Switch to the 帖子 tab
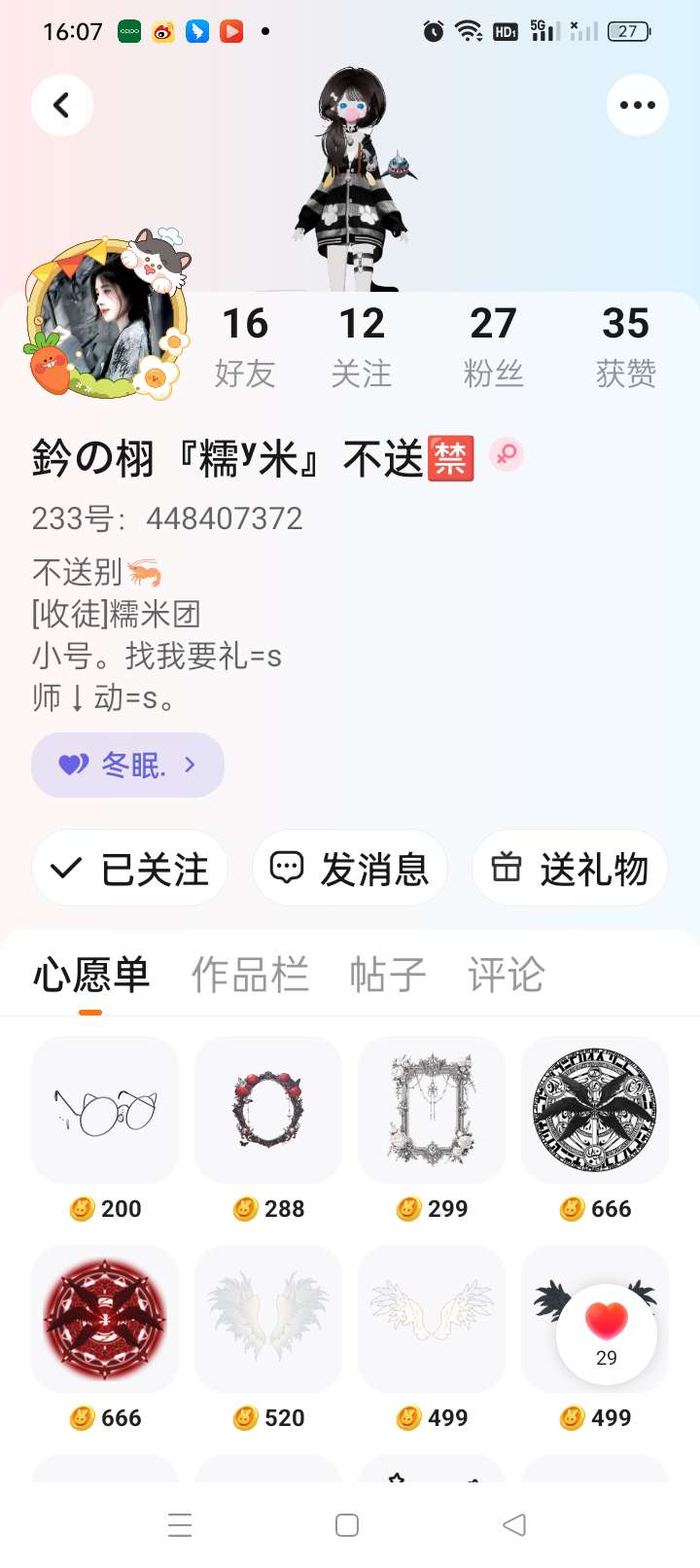The image size is (700, 1568). [x=388, y=975]
